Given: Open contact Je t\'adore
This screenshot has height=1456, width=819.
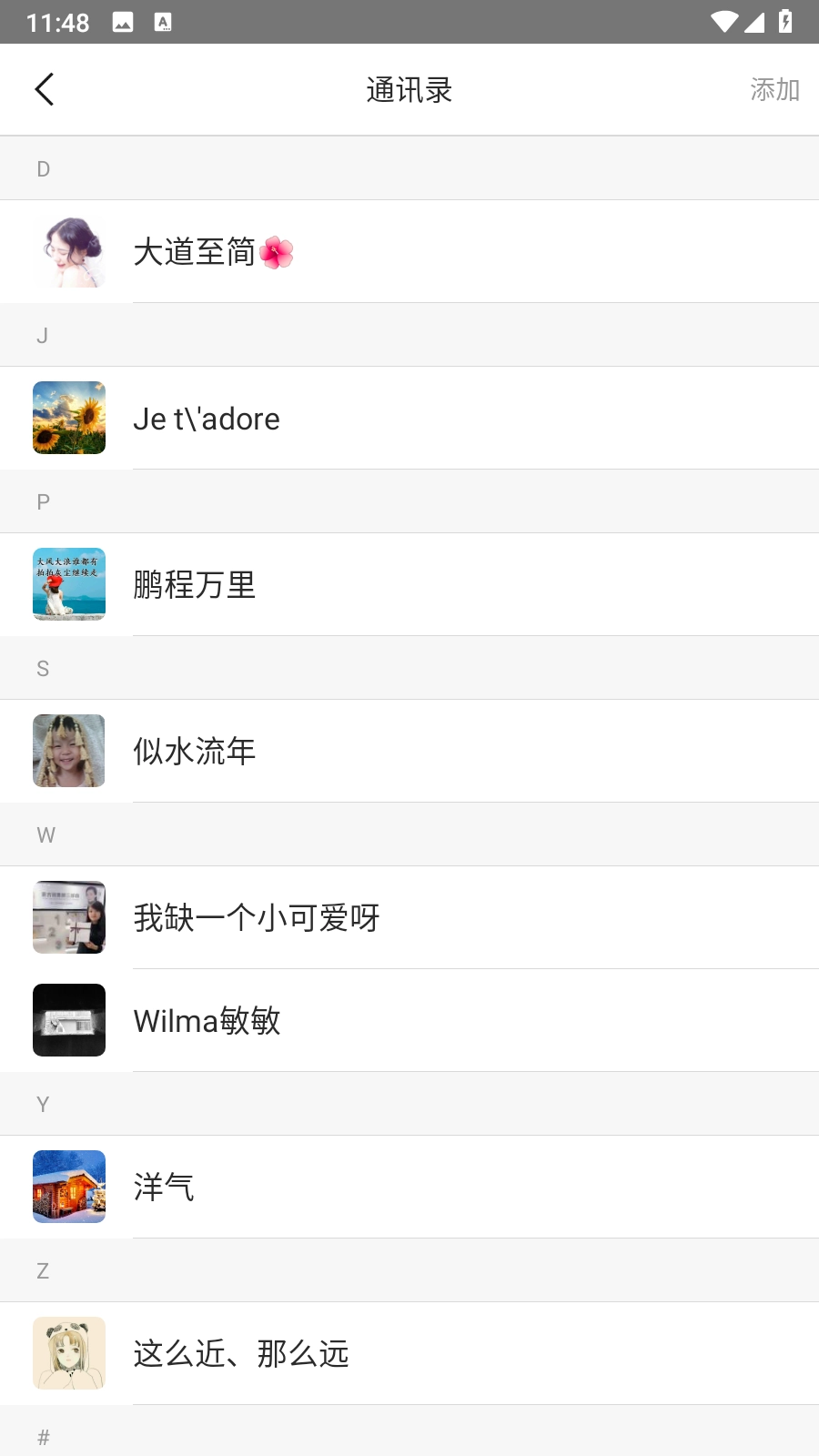Looking at the screenshot, I should tap(409, 419).
